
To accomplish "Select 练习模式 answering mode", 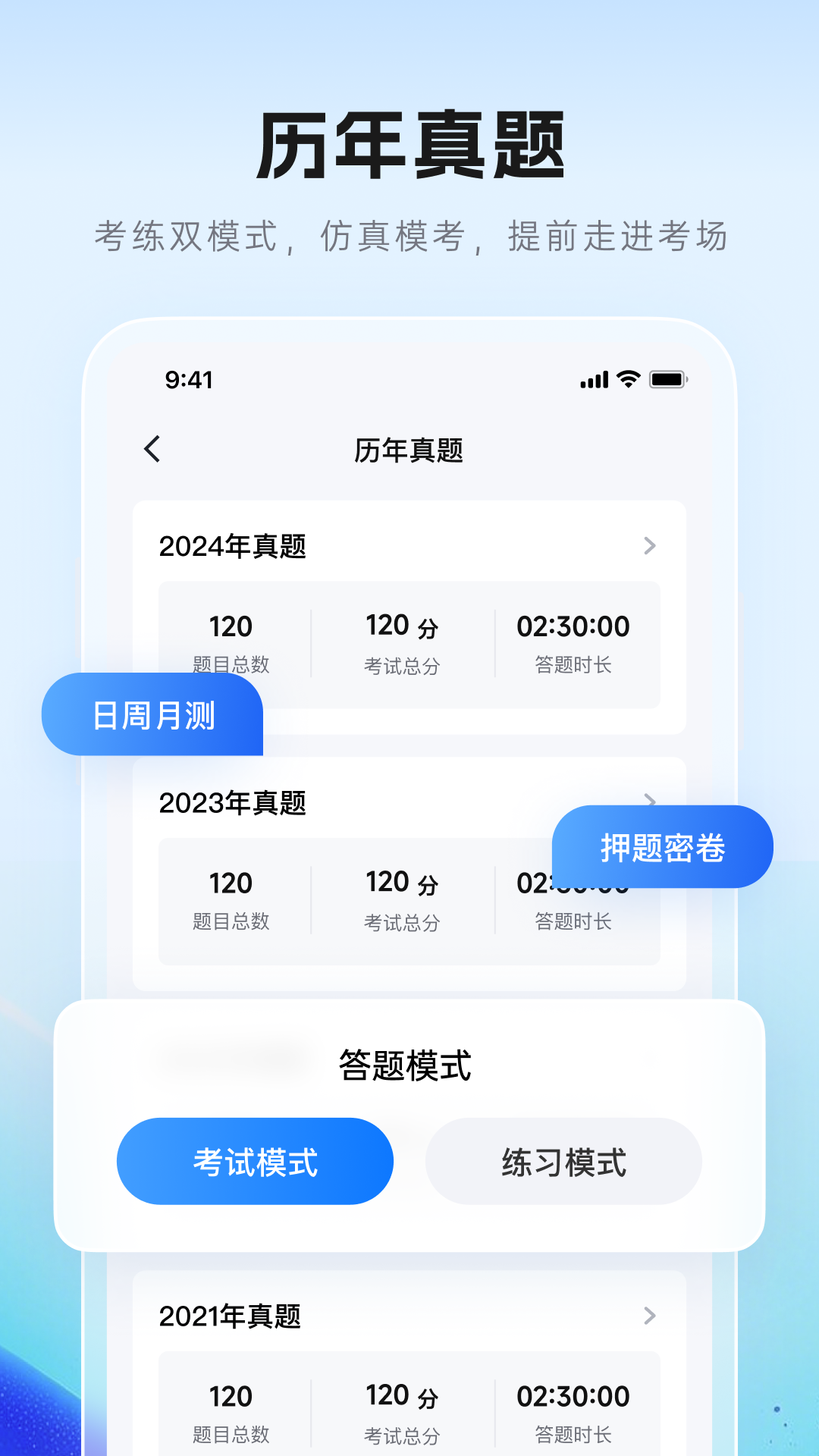I will click(564, 1160).
